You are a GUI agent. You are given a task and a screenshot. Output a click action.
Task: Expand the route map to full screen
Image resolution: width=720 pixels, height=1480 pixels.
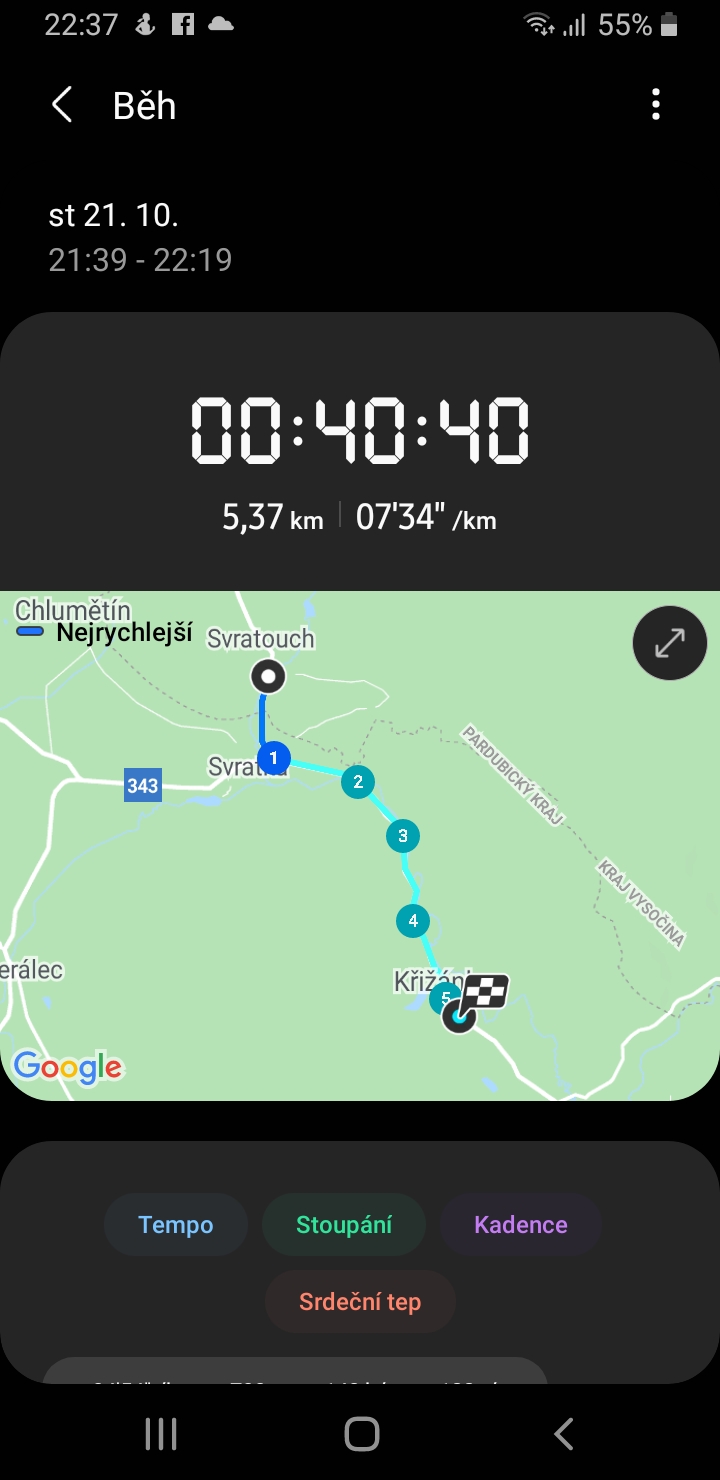[x=670, y=643]
